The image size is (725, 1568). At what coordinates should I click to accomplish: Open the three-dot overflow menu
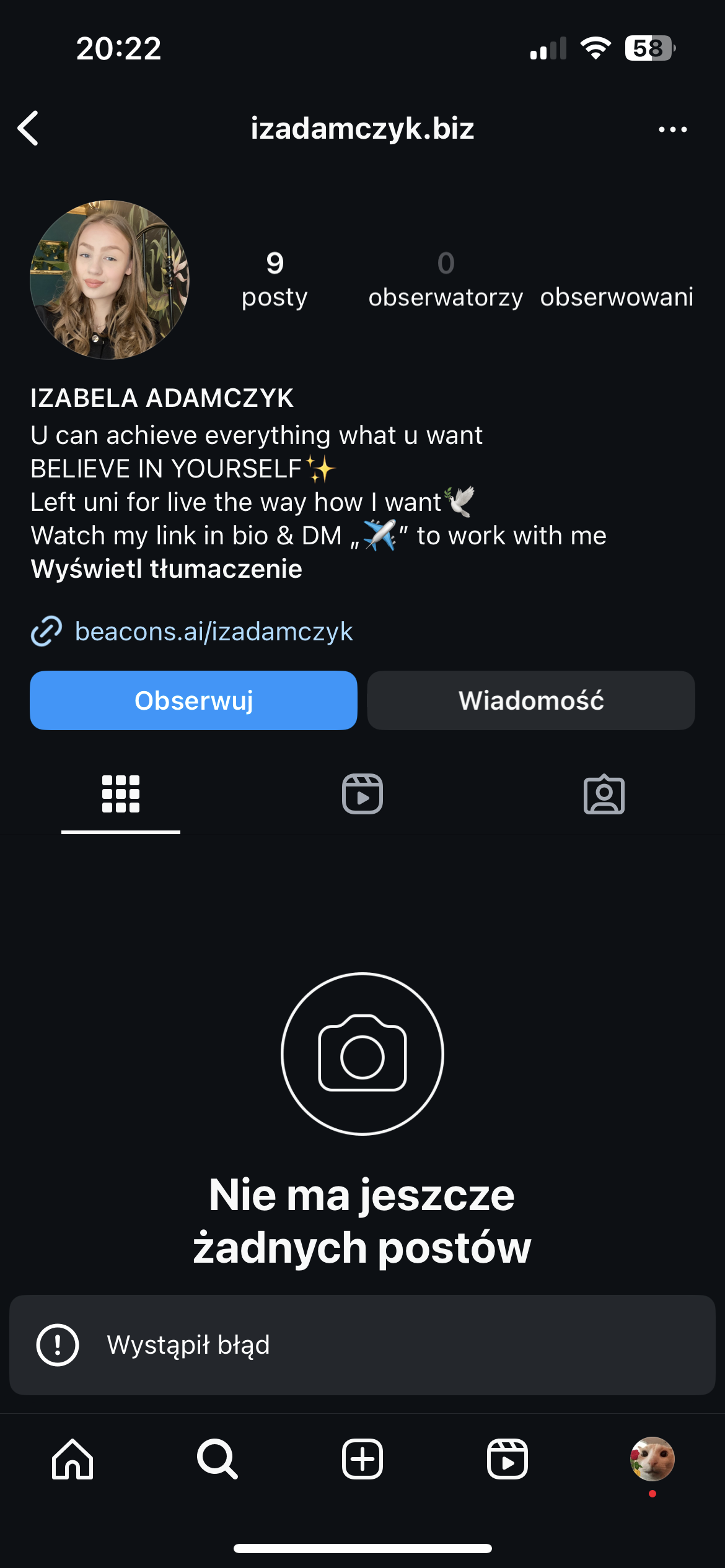point(672,129)
